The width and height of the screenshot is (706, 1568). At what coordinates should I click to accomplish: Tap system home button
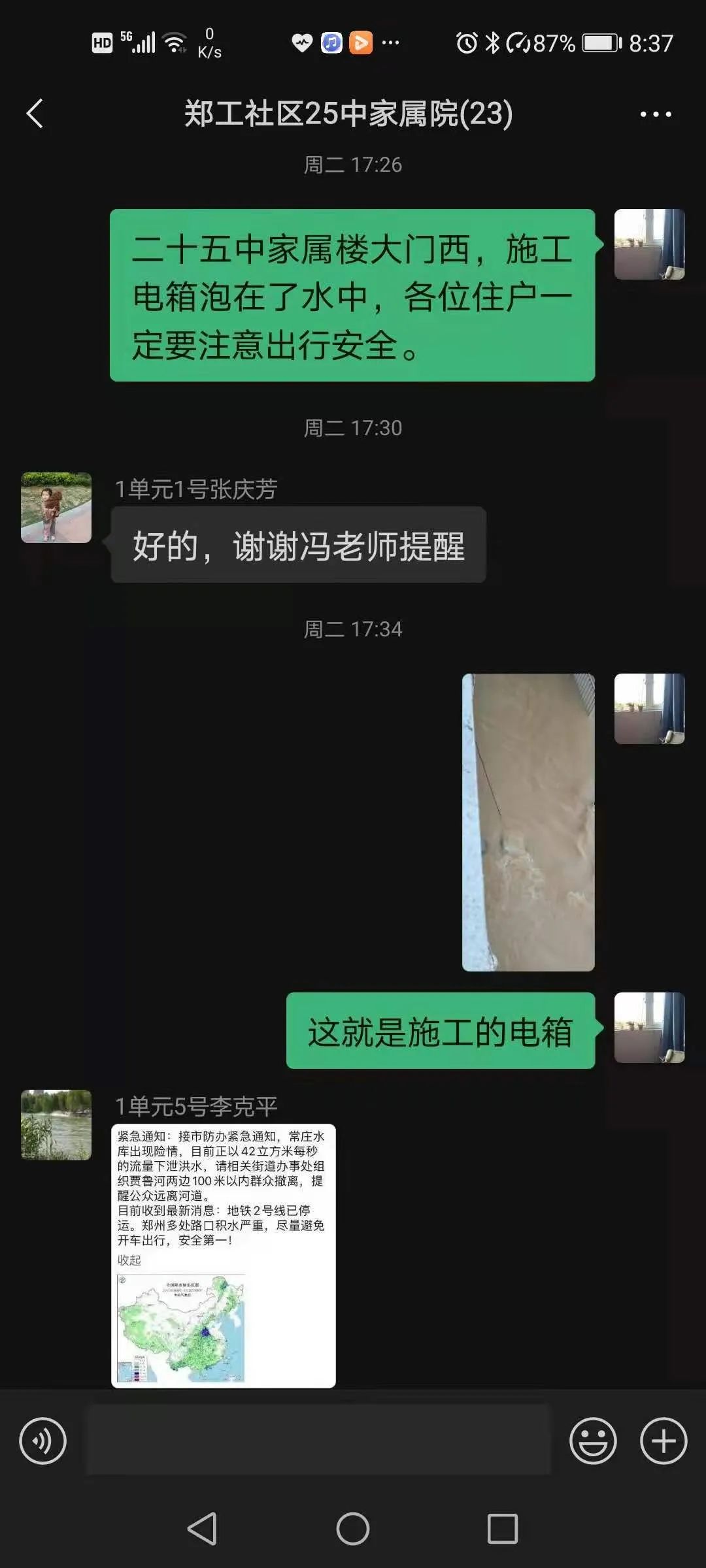click(353, 1529)
